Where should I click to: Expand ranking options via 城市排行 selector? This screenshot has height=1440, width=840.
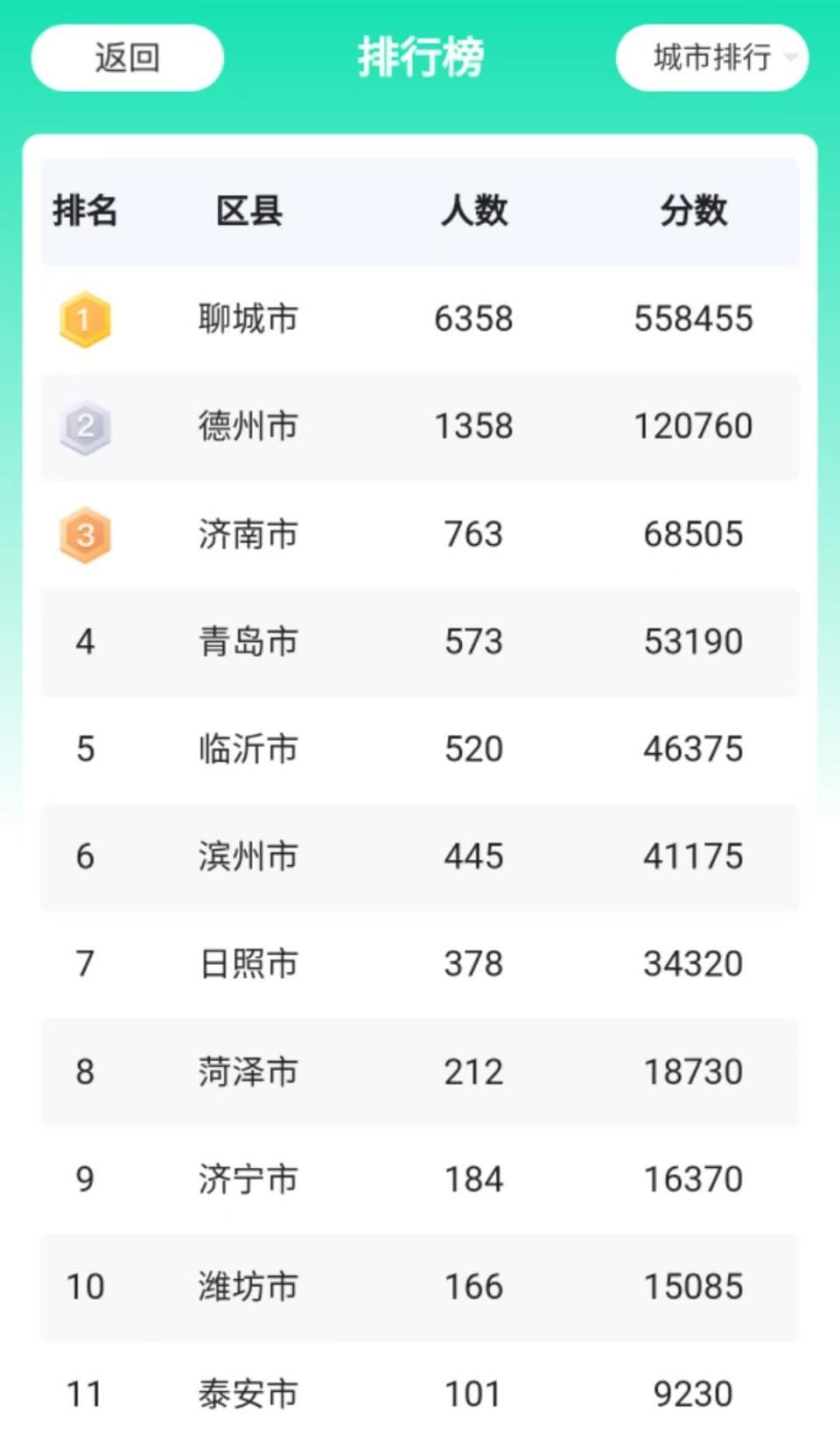click(710, 58)
